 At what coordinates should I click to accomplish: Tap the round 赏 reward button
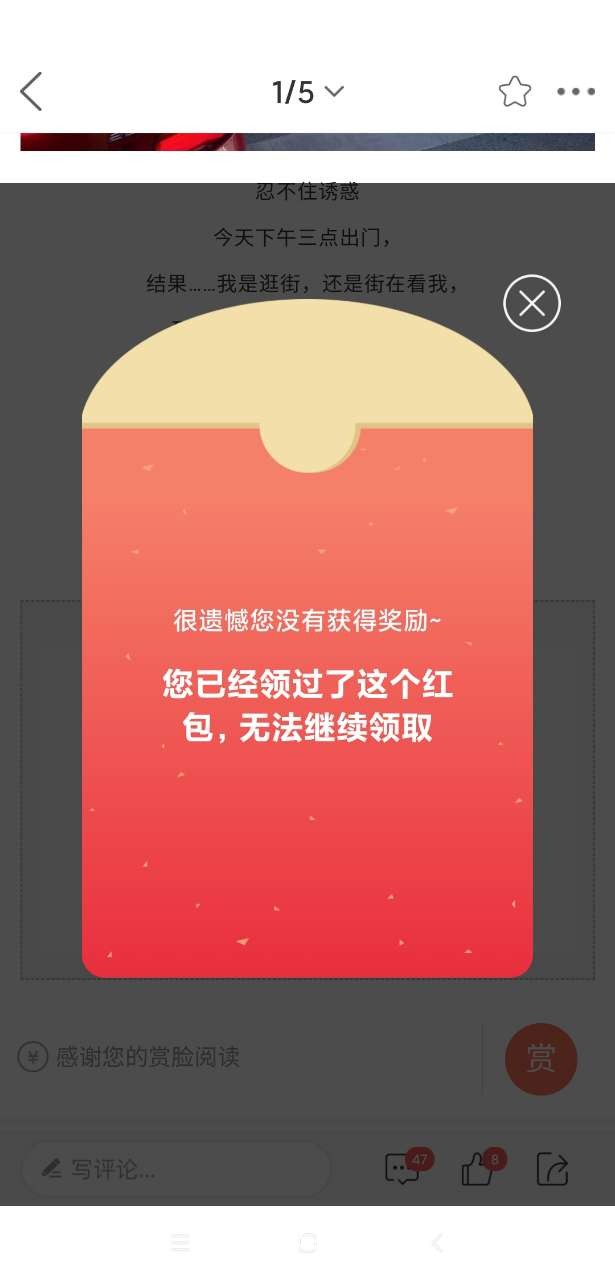click(x=541, y=1058)
